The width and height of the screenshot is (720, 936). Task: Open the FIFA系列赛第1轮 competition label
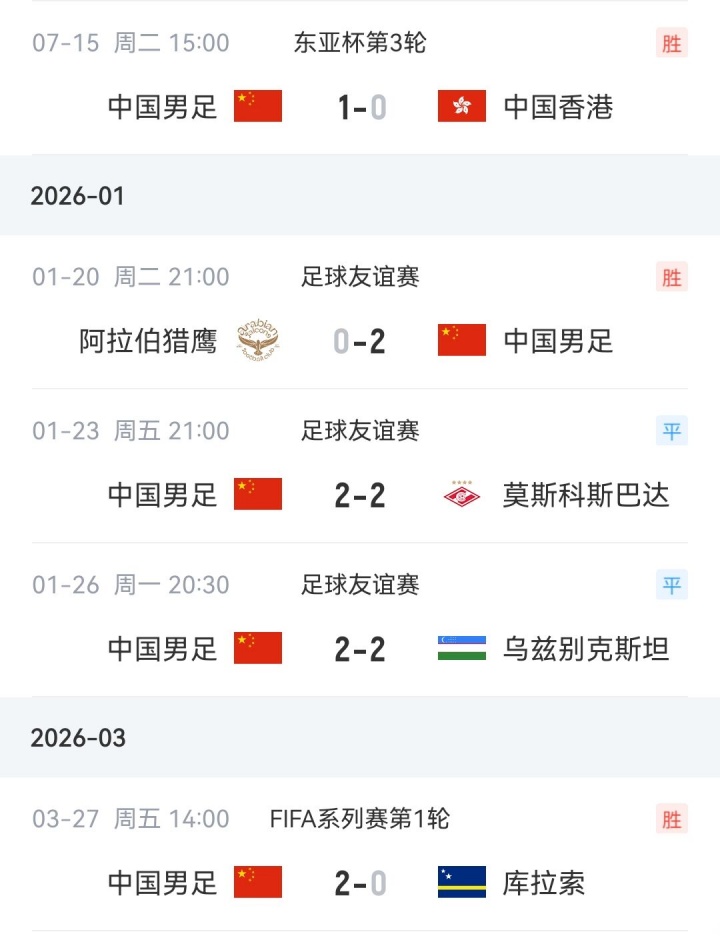(357, 818)
